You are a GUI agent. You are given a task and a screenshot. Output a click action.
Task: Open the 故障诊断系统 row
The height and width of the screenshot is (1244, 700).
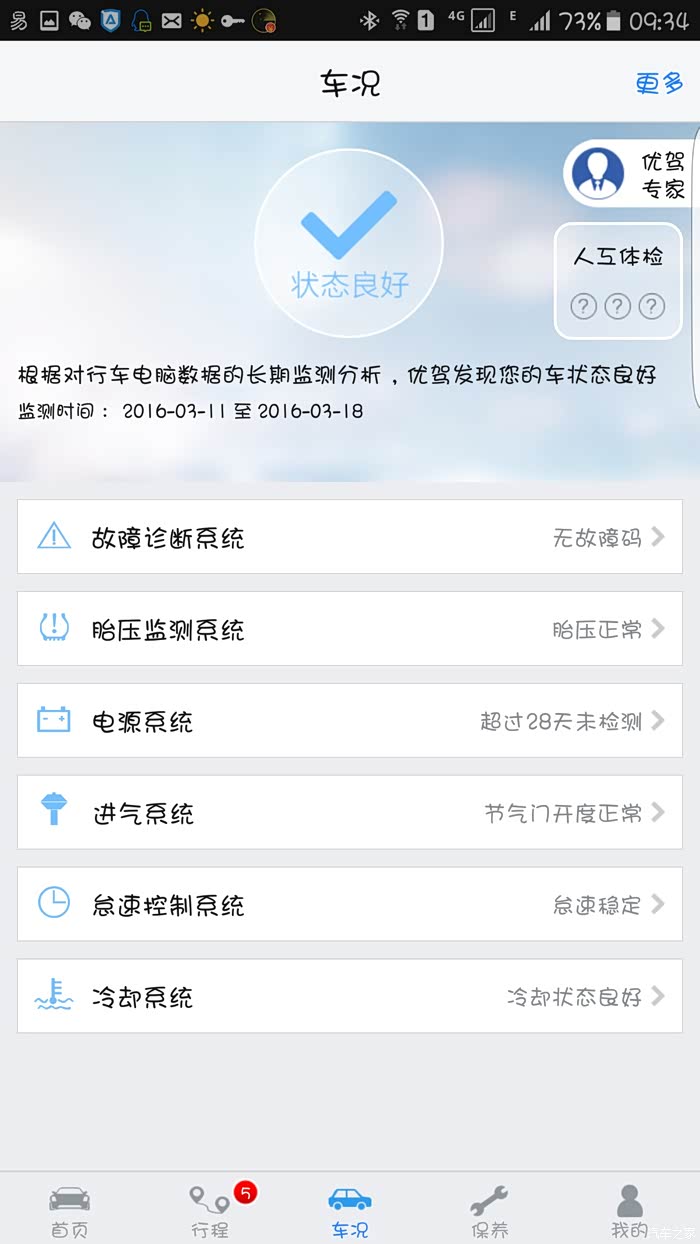pyautogui.click(x=350, y=537)
